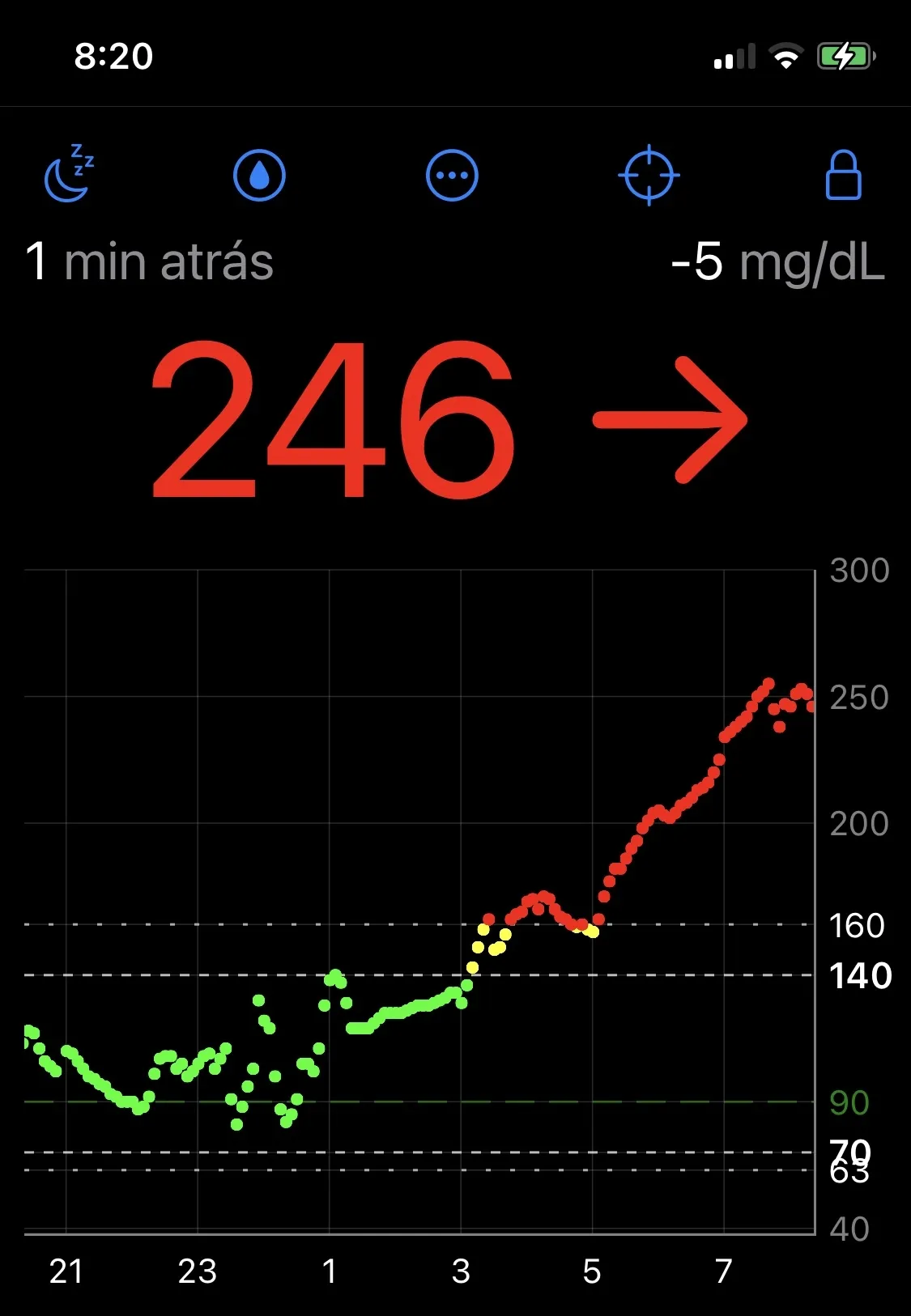The height and width of the screenshot is (1316, 911).
Task: Start calibration with the target icon
Action: coord(649,175)
